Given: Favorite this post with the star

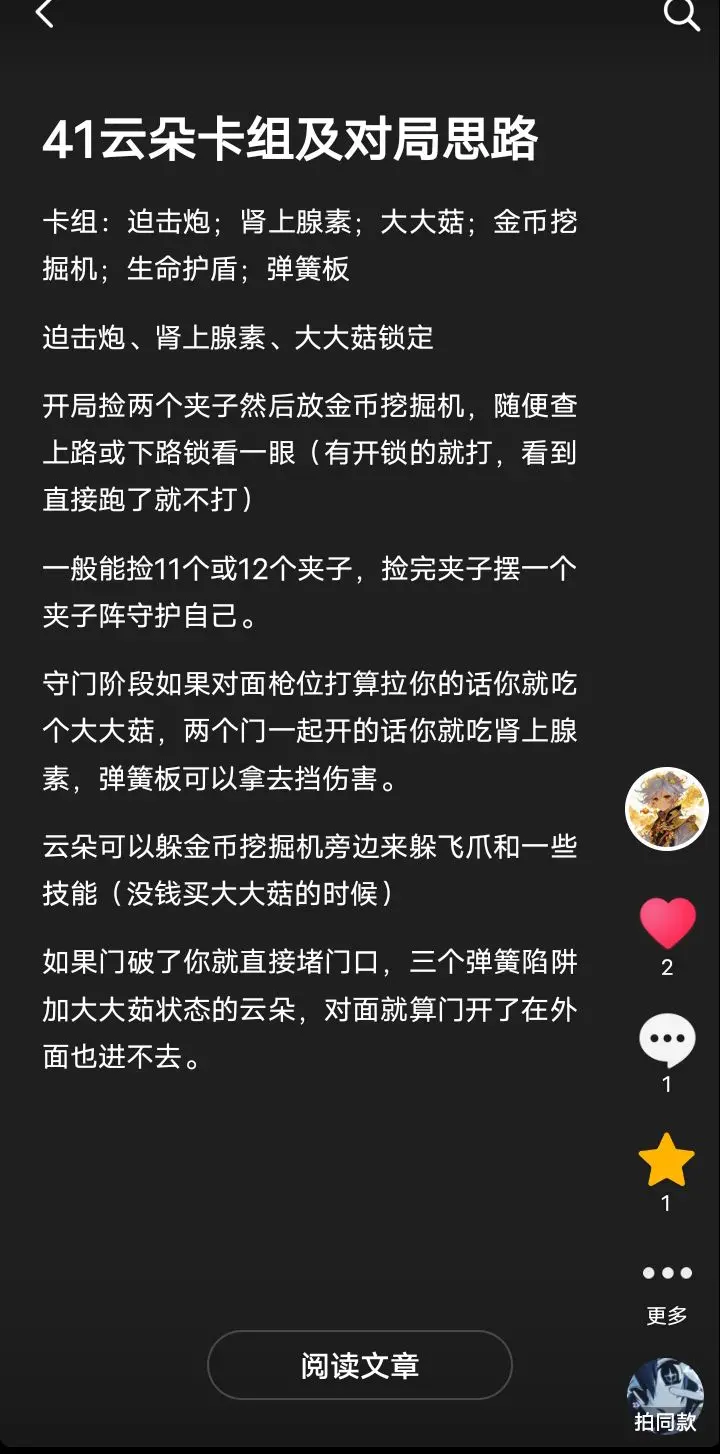Looking at the screenshot, I should click(667, 1160).
